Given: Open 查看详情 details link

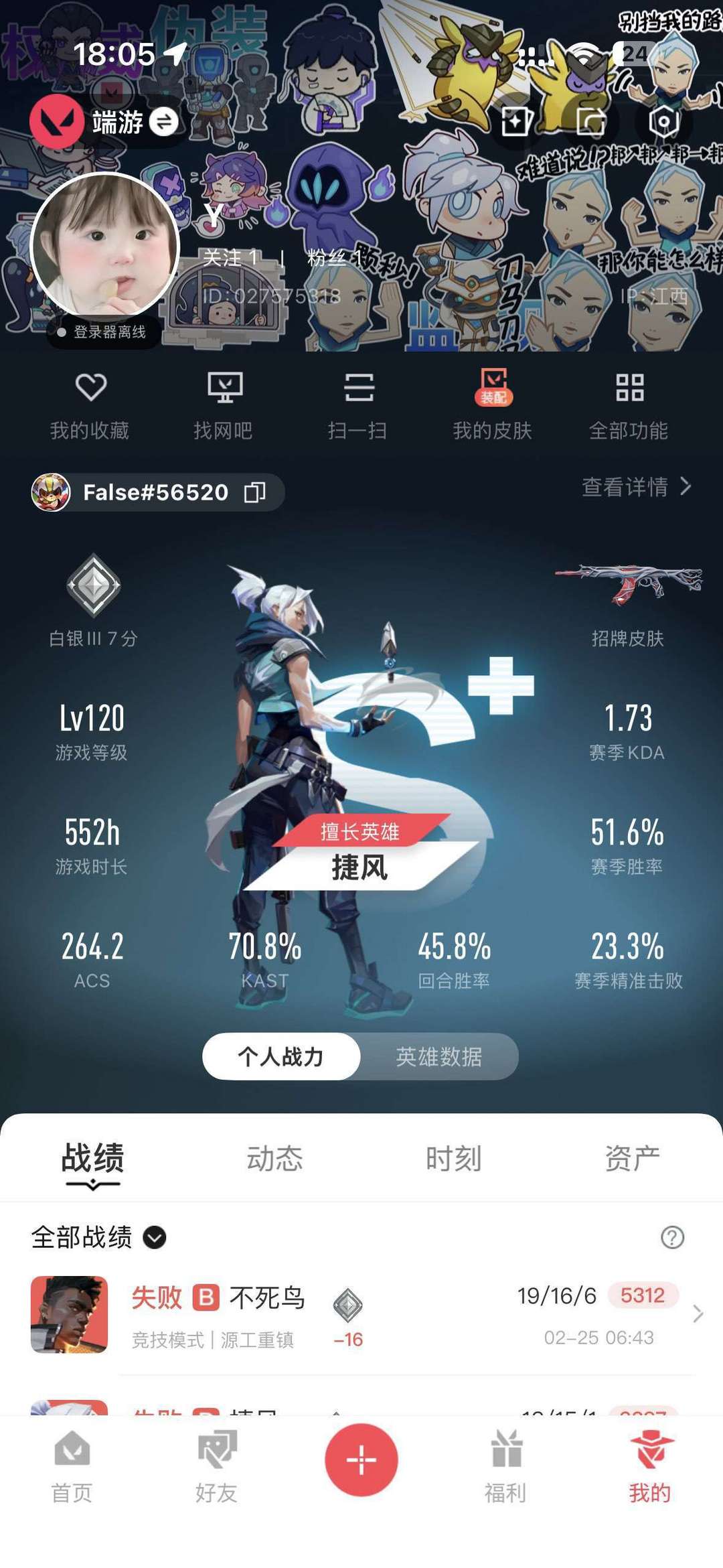Looking at the screenshot, I should 636,486.
